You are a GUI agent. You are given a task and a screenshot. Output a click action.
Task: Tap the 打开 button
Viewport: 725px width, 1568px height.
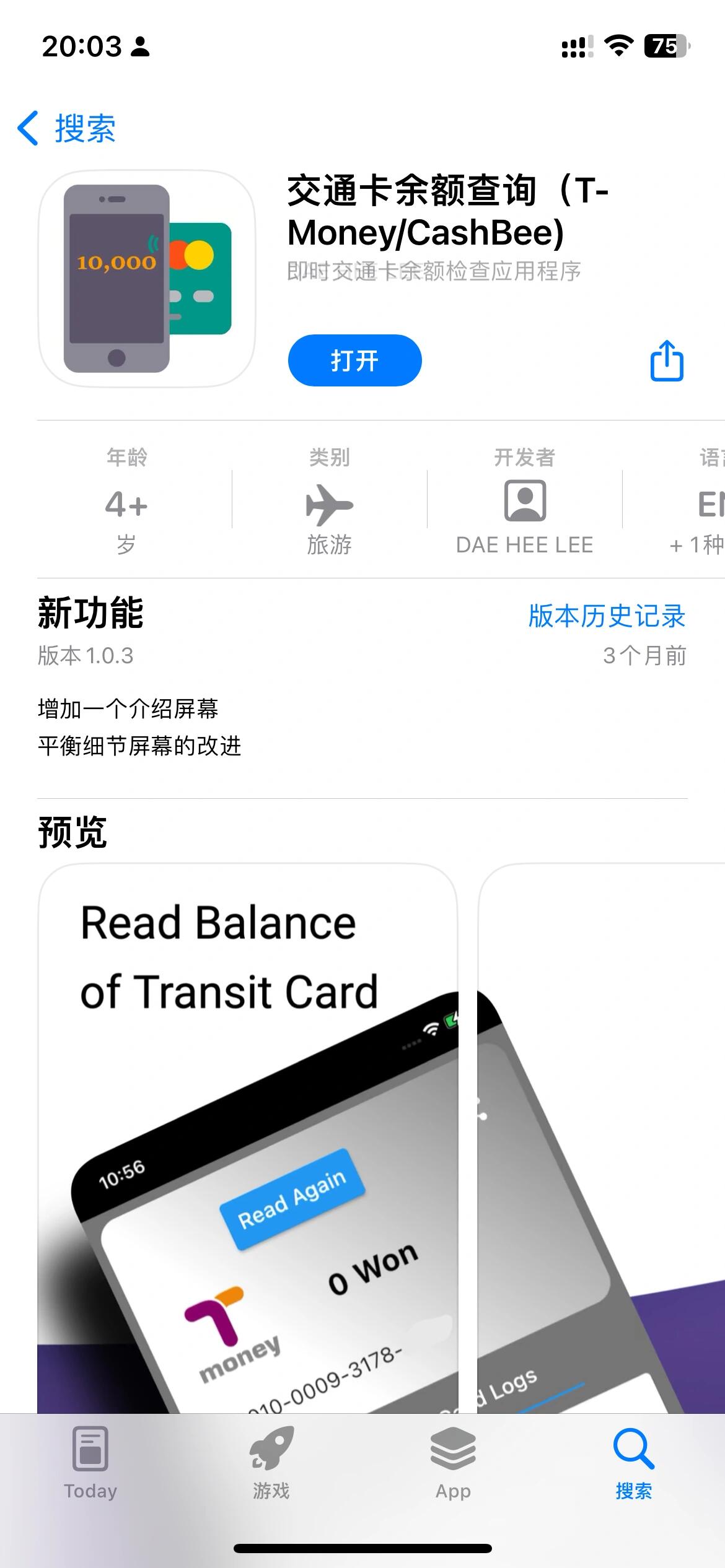354,360
